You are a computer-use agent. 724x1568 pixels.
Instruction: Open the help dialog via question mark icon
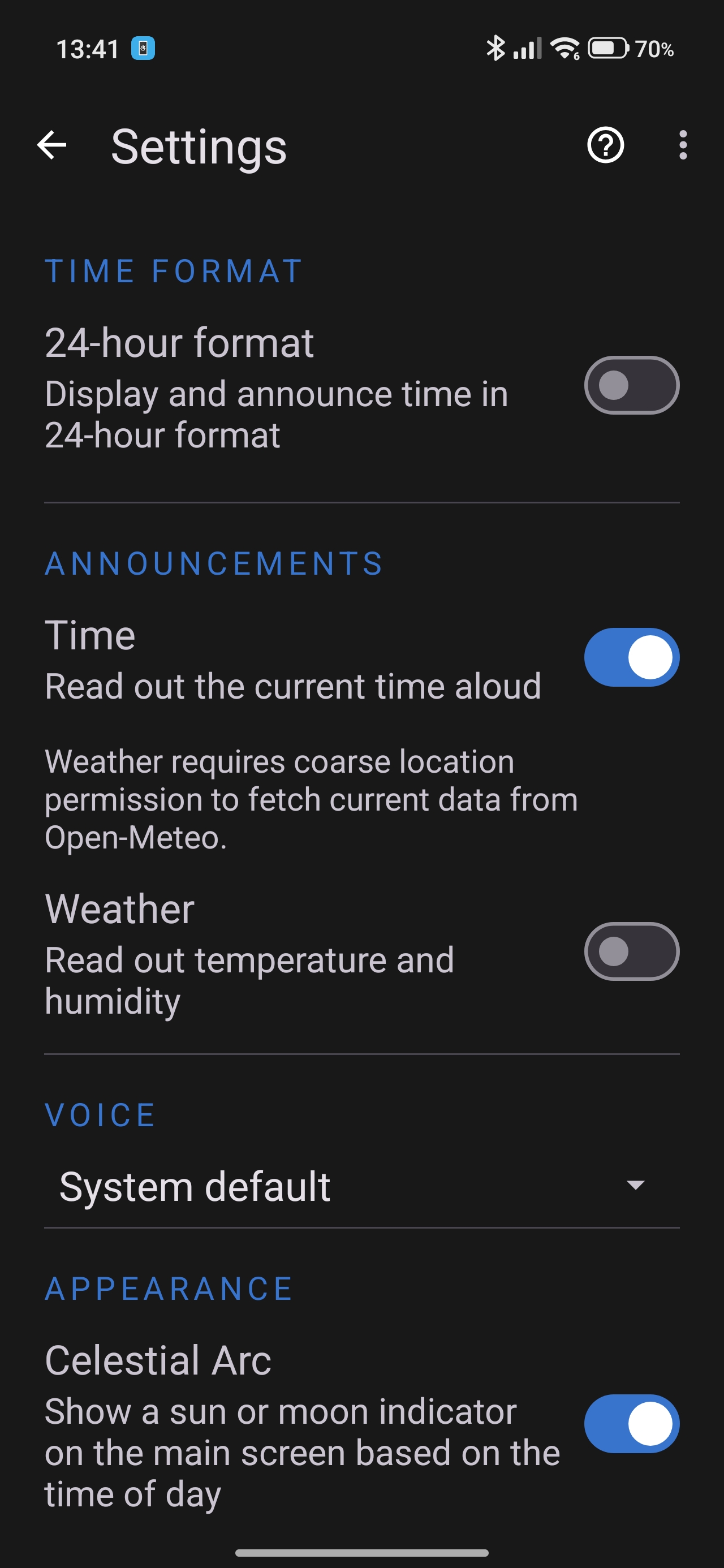(x=605, y=145)
